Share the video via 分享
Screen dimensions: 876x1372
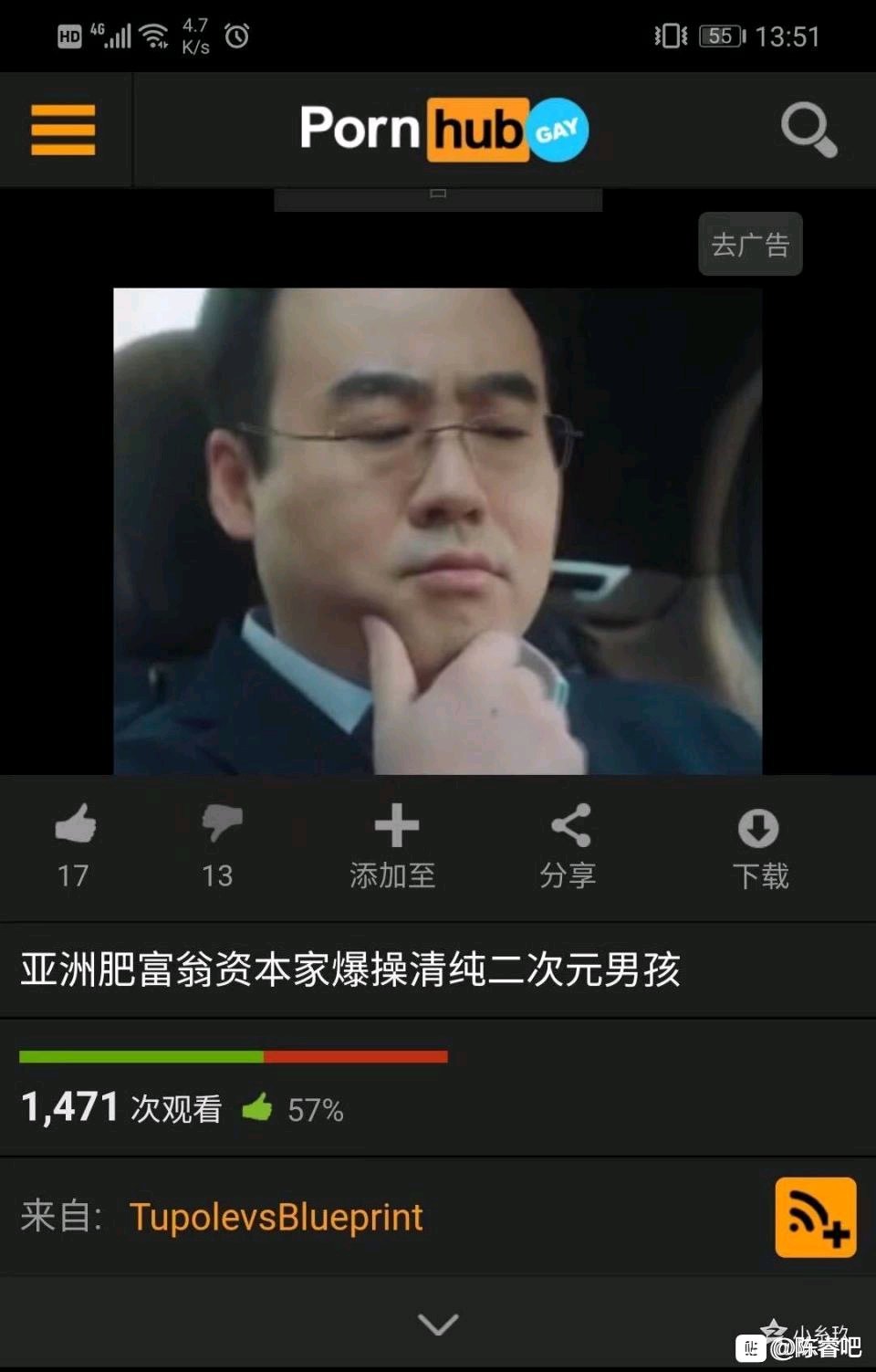(569, 846)
